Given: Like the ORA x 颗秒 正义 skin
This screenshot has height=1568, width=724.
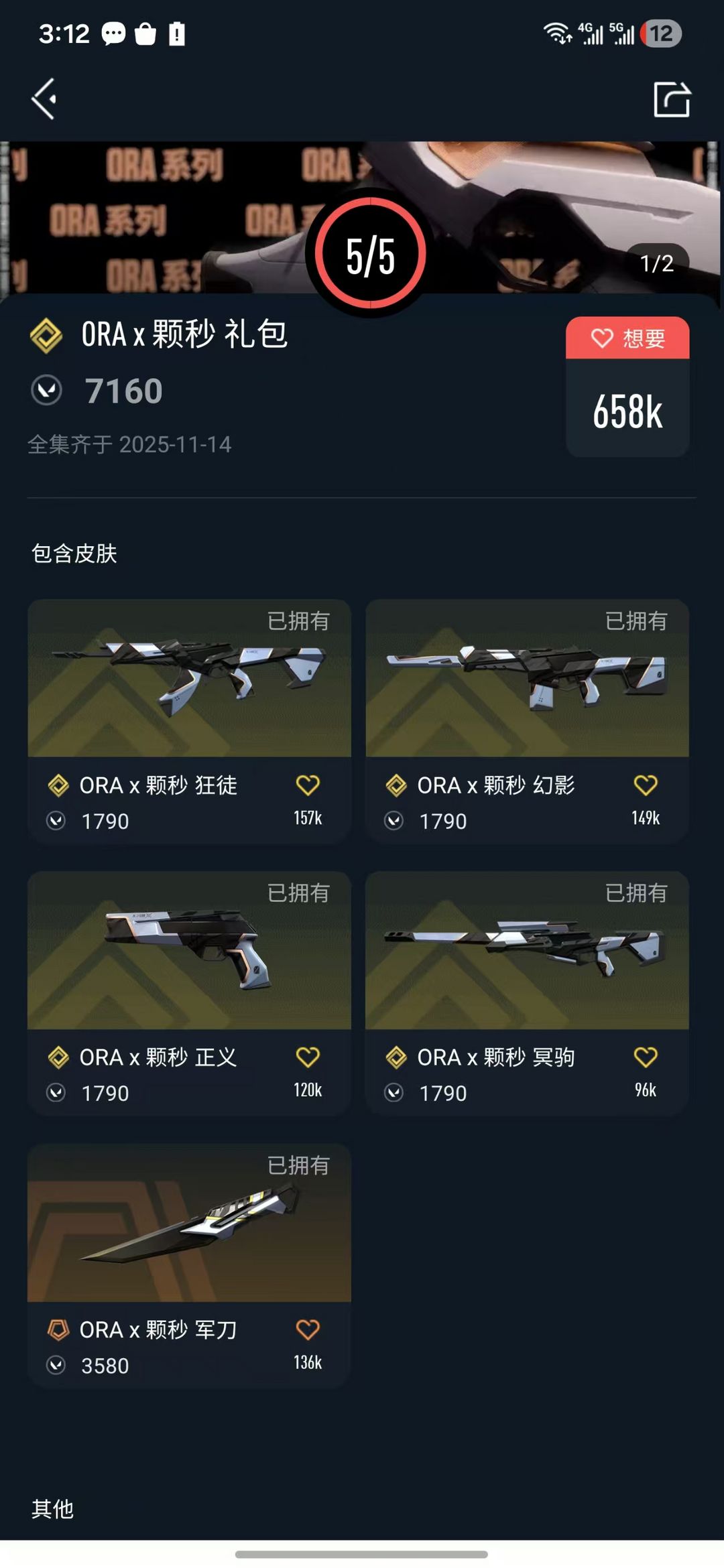Looking at the screenshot, I should point(308,1057).
